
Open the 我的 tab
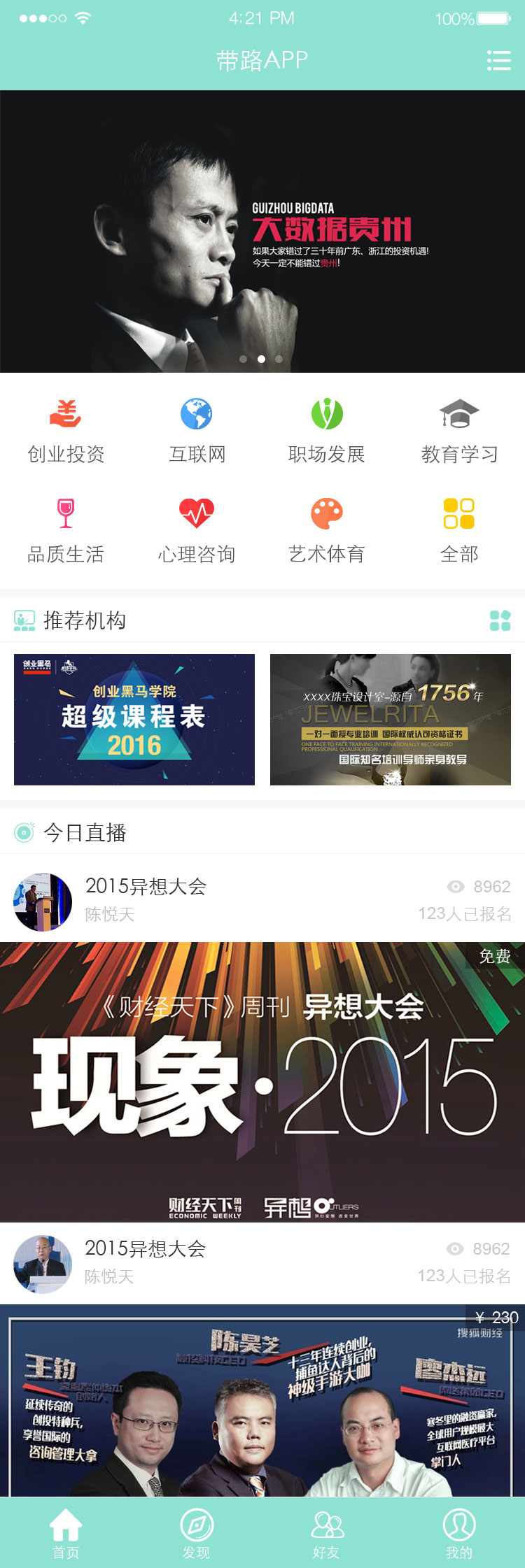pyautogui.click(x=459, y=1533)
